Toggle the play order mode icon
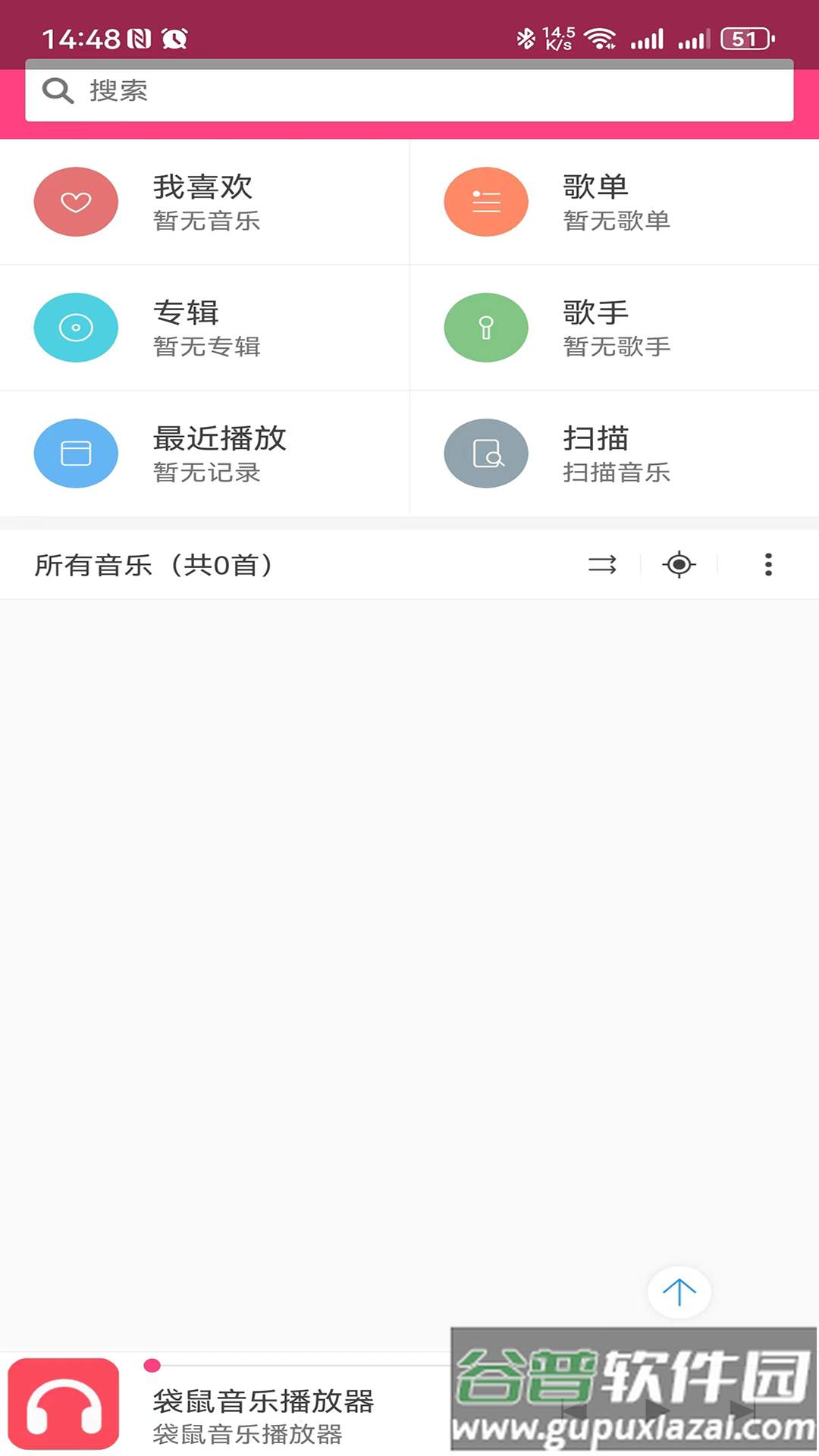The image size is (819, 1456). (x=603, y=565)
